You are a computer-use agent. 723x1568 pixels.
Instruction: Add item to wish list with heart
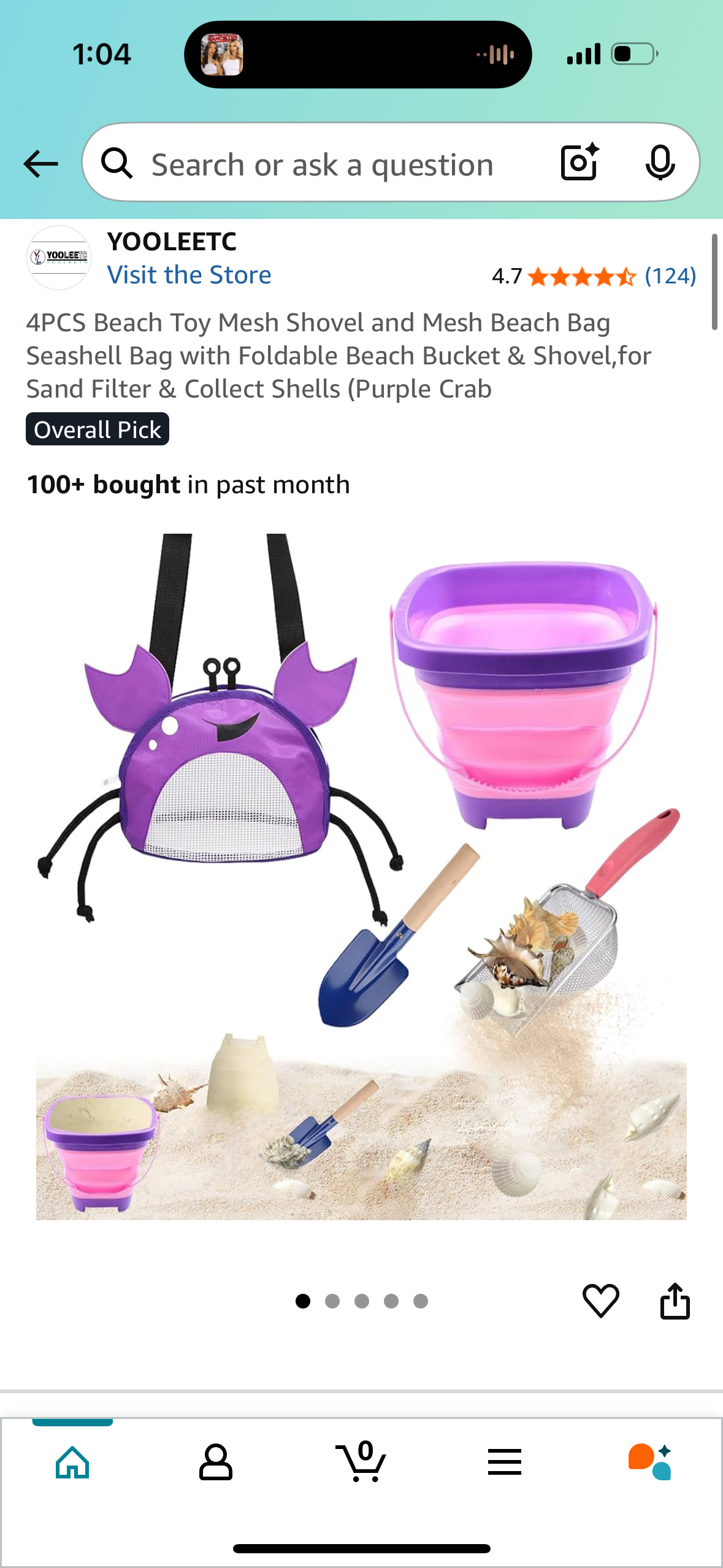click(600, 1300)
